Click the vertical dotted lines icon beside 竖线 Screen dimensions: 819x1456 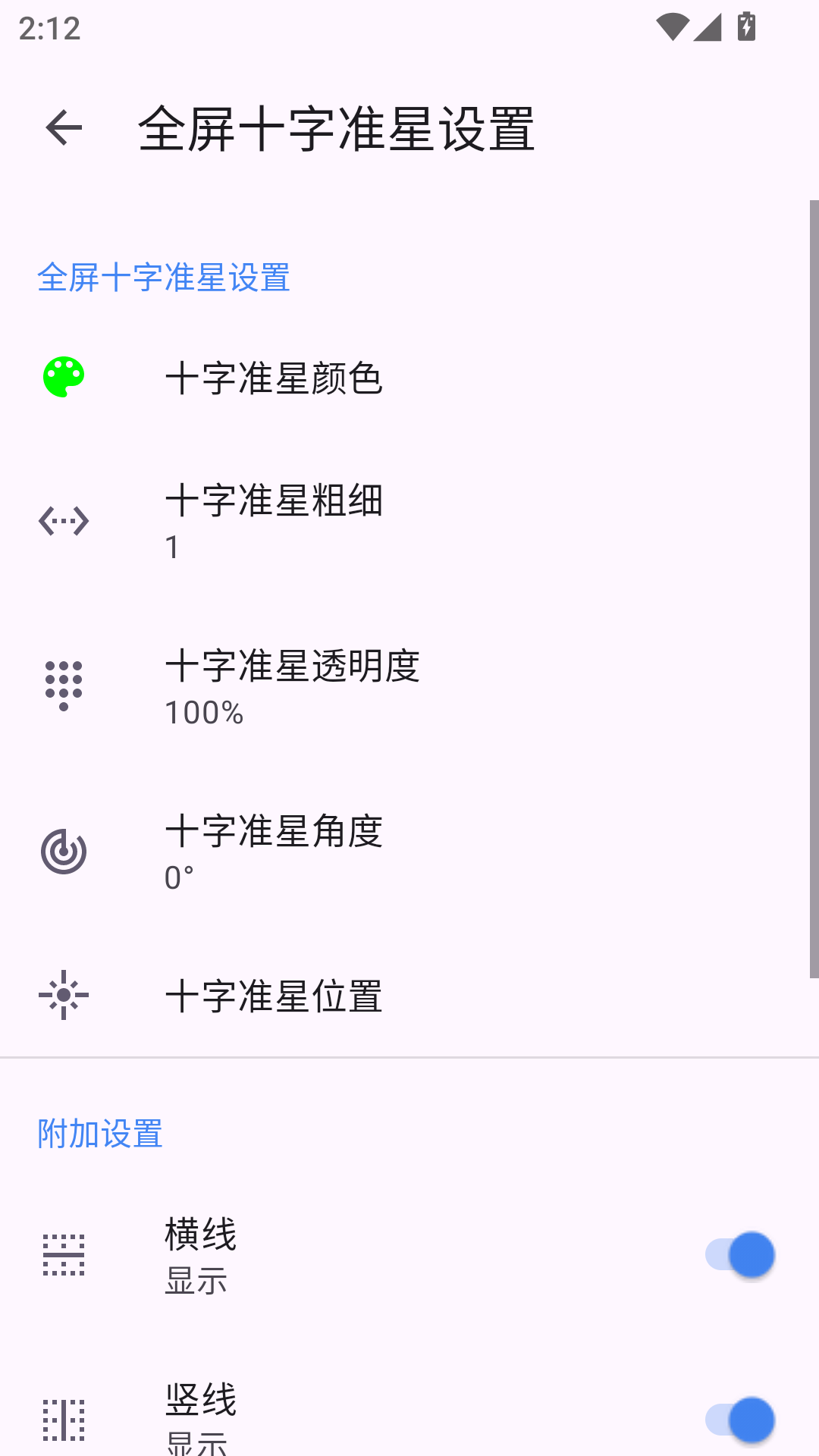pos(64,1420)
